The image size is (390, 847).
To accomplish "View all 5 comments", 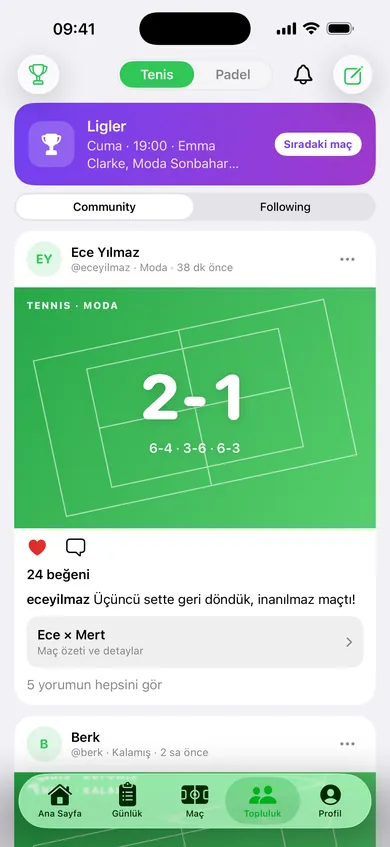I will click(x=95, y=685).
